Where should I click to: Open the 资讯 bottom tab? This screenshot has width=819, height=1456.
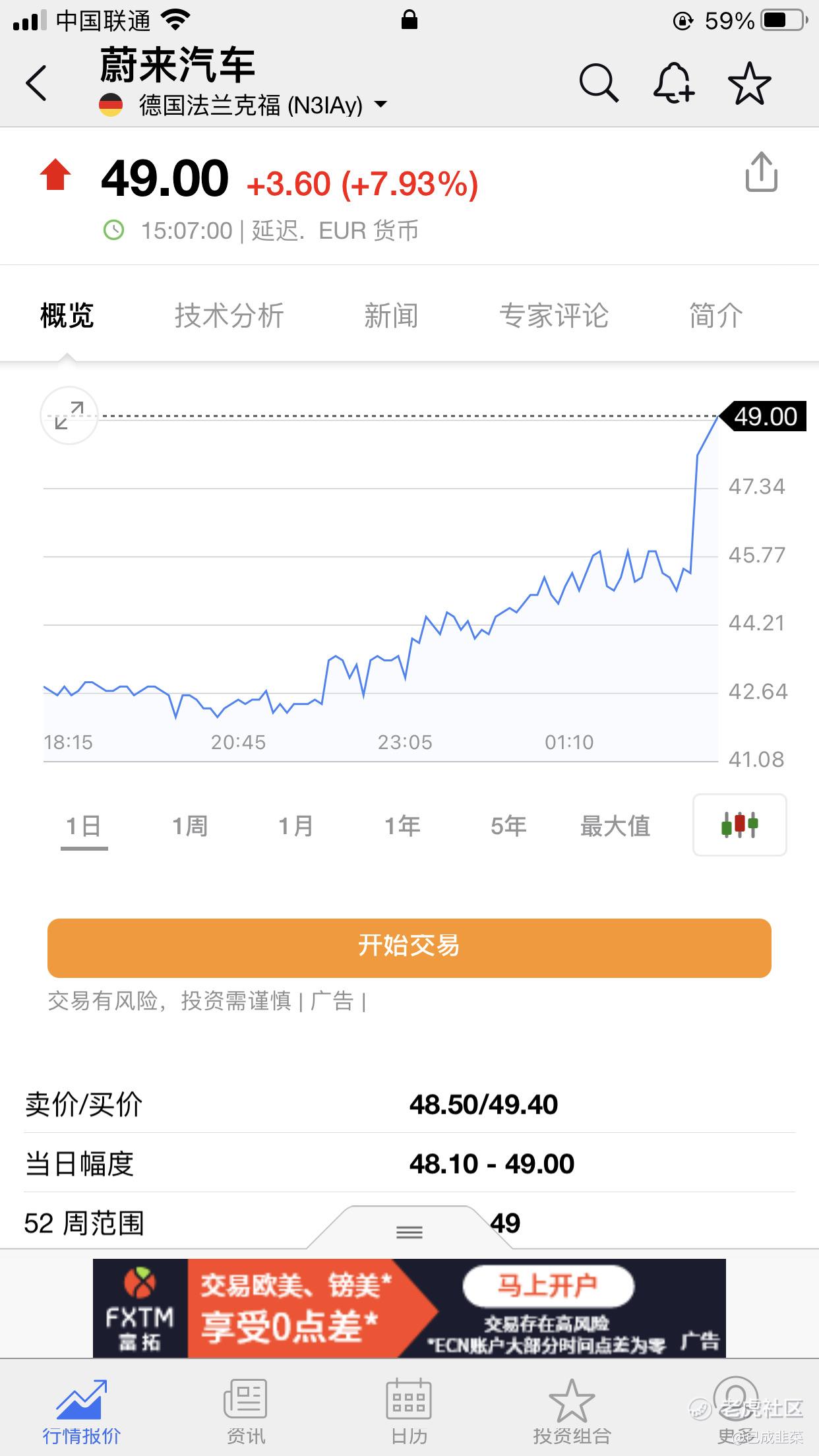click(x=245, y=1411)
